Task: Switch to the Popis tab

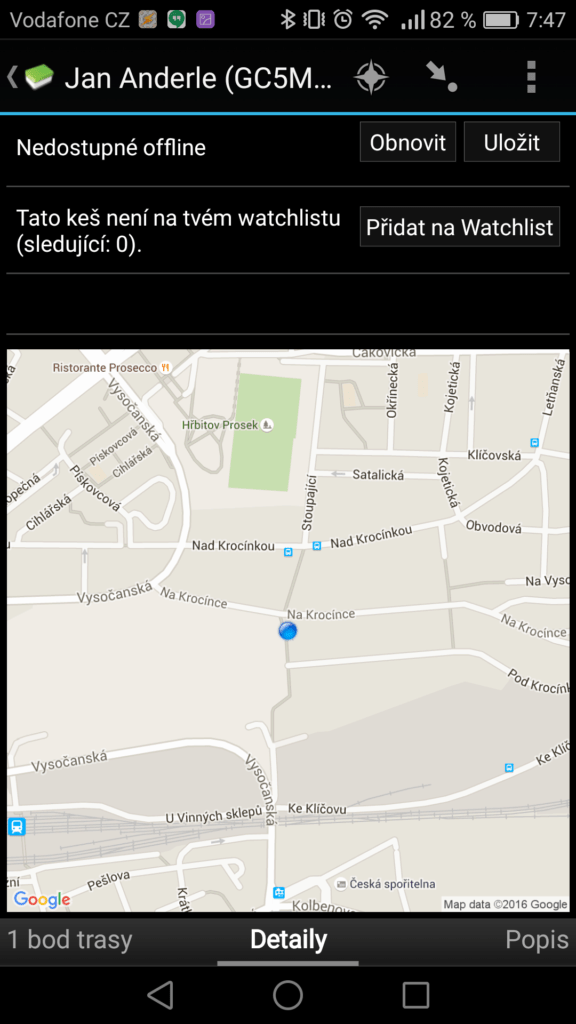Action: pos(537,939)
